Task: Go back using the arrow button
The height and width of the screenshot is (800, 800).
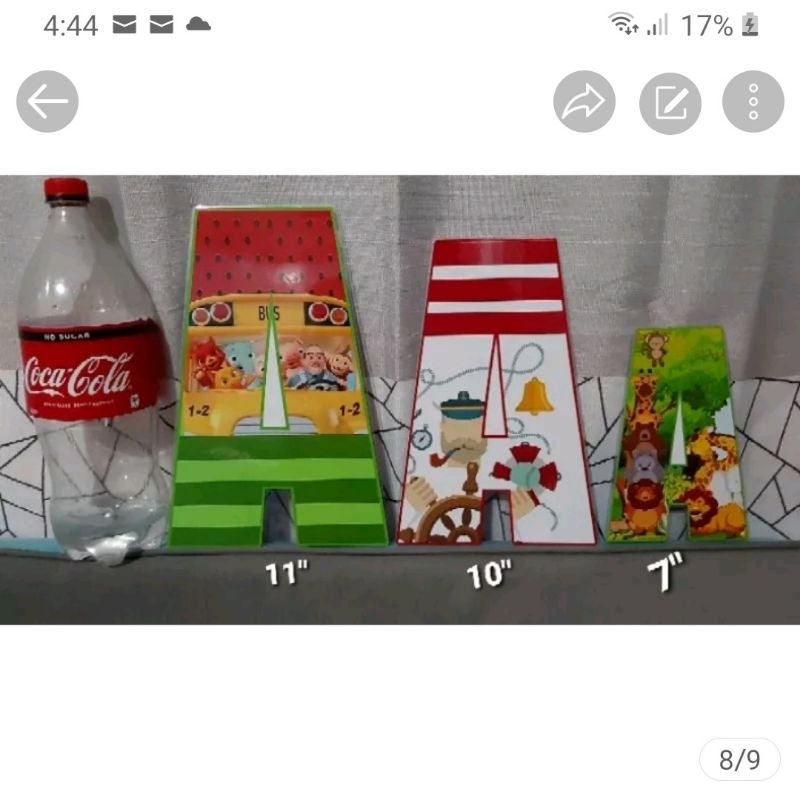Action: pos(47,102)
